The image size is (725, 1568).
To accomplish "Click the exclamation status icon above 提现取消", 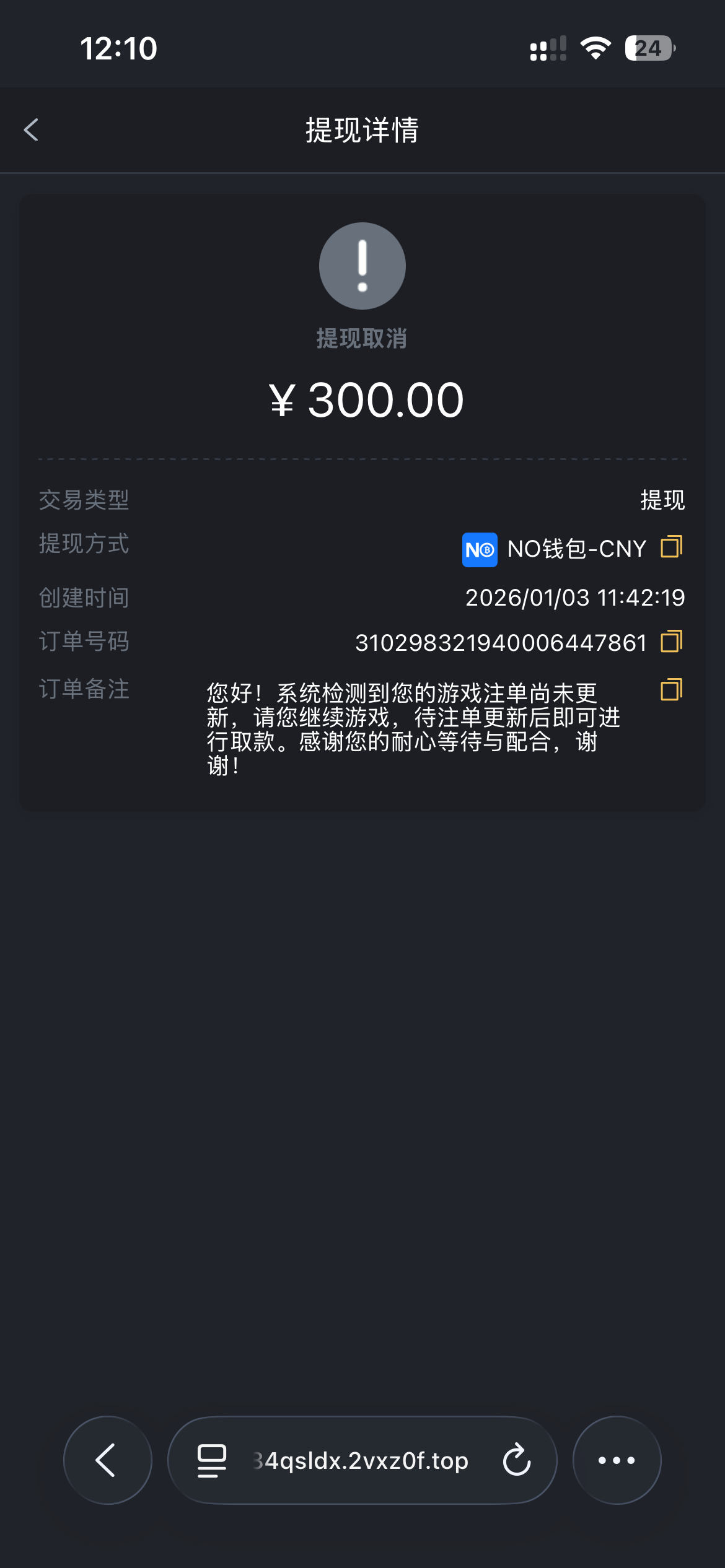I will pyautogui.click(x=362, y=265).
